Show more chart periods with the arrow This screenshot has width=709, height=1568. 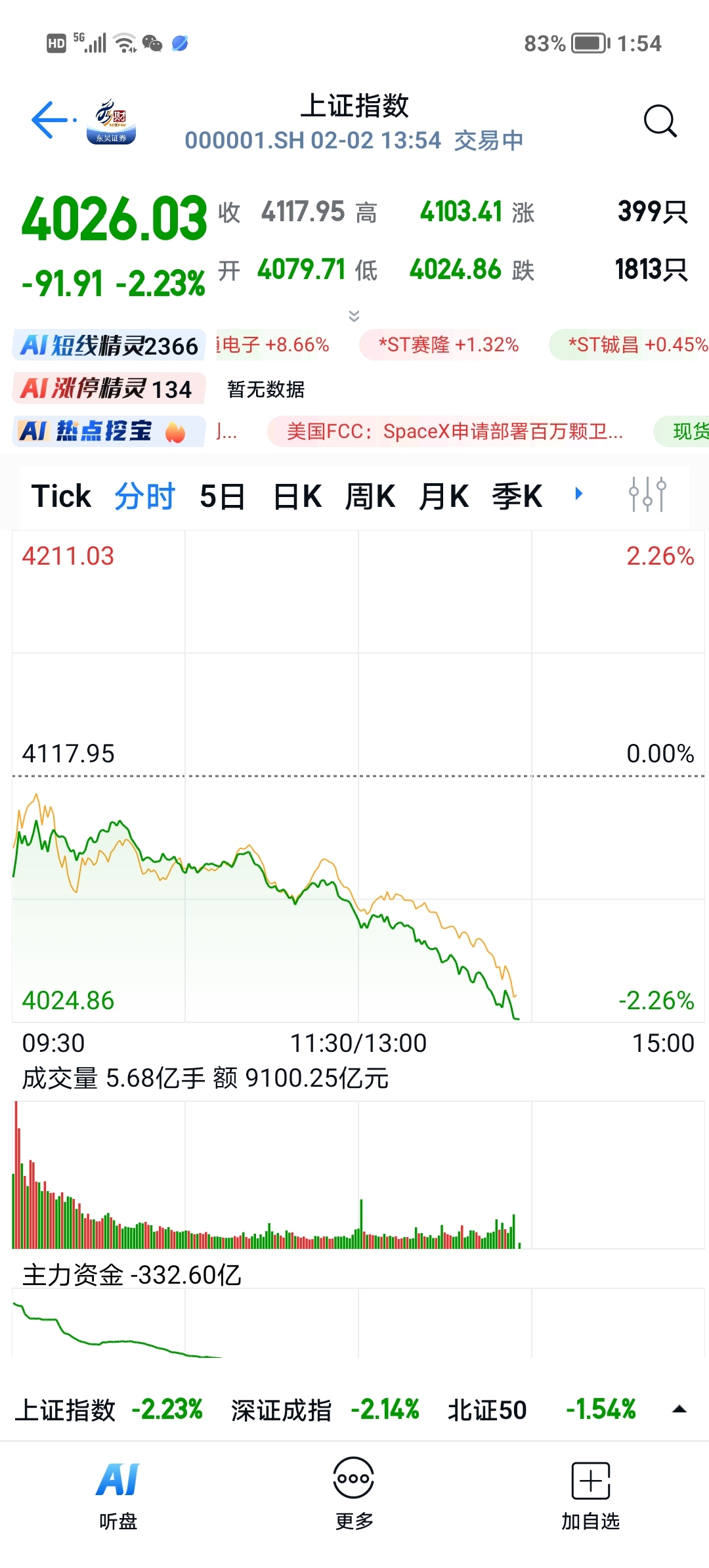pos(578,494)
